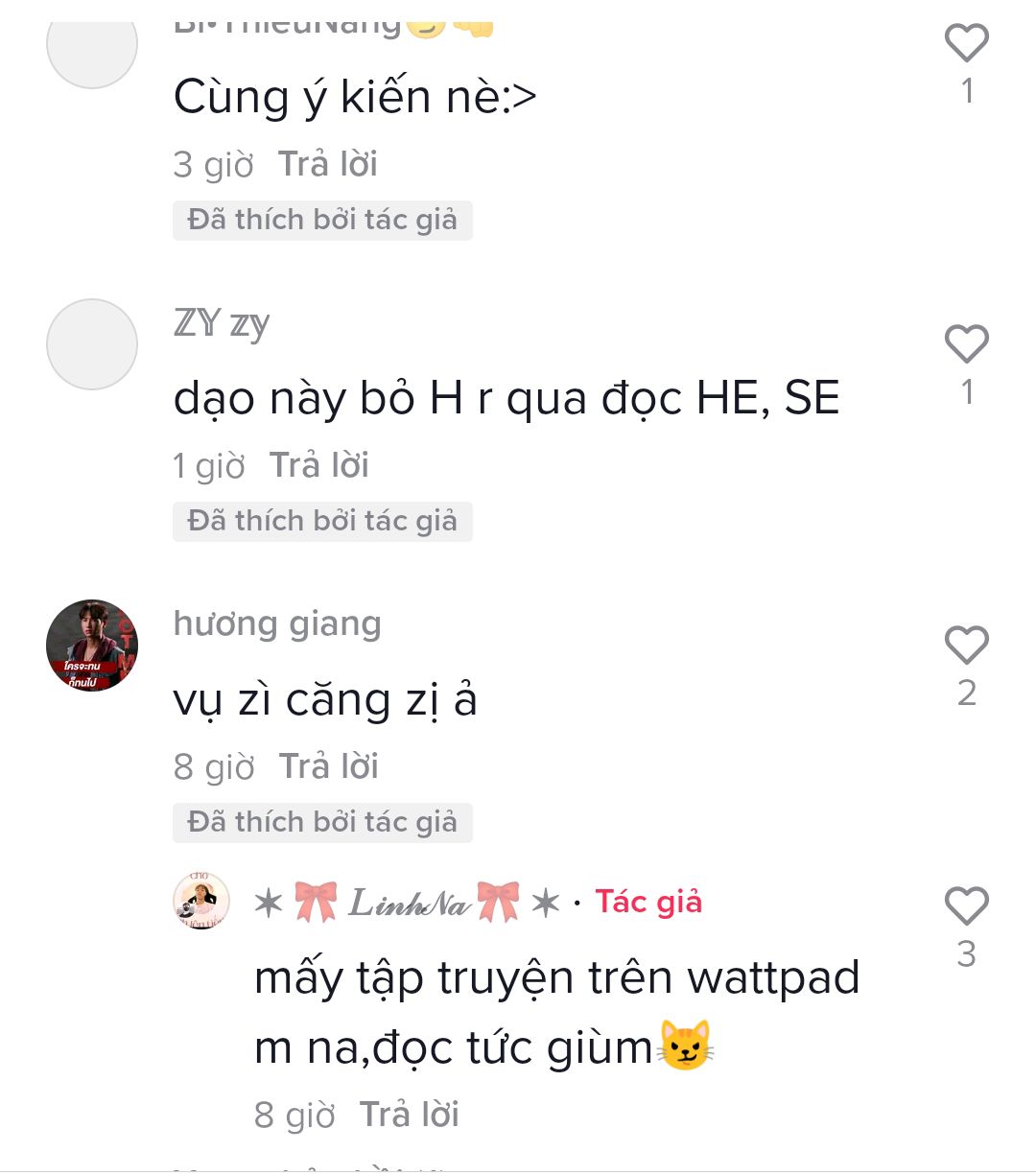Like hương giang's comment
This screenshot has width=1036, height=1175.
[x=966, y=646]
